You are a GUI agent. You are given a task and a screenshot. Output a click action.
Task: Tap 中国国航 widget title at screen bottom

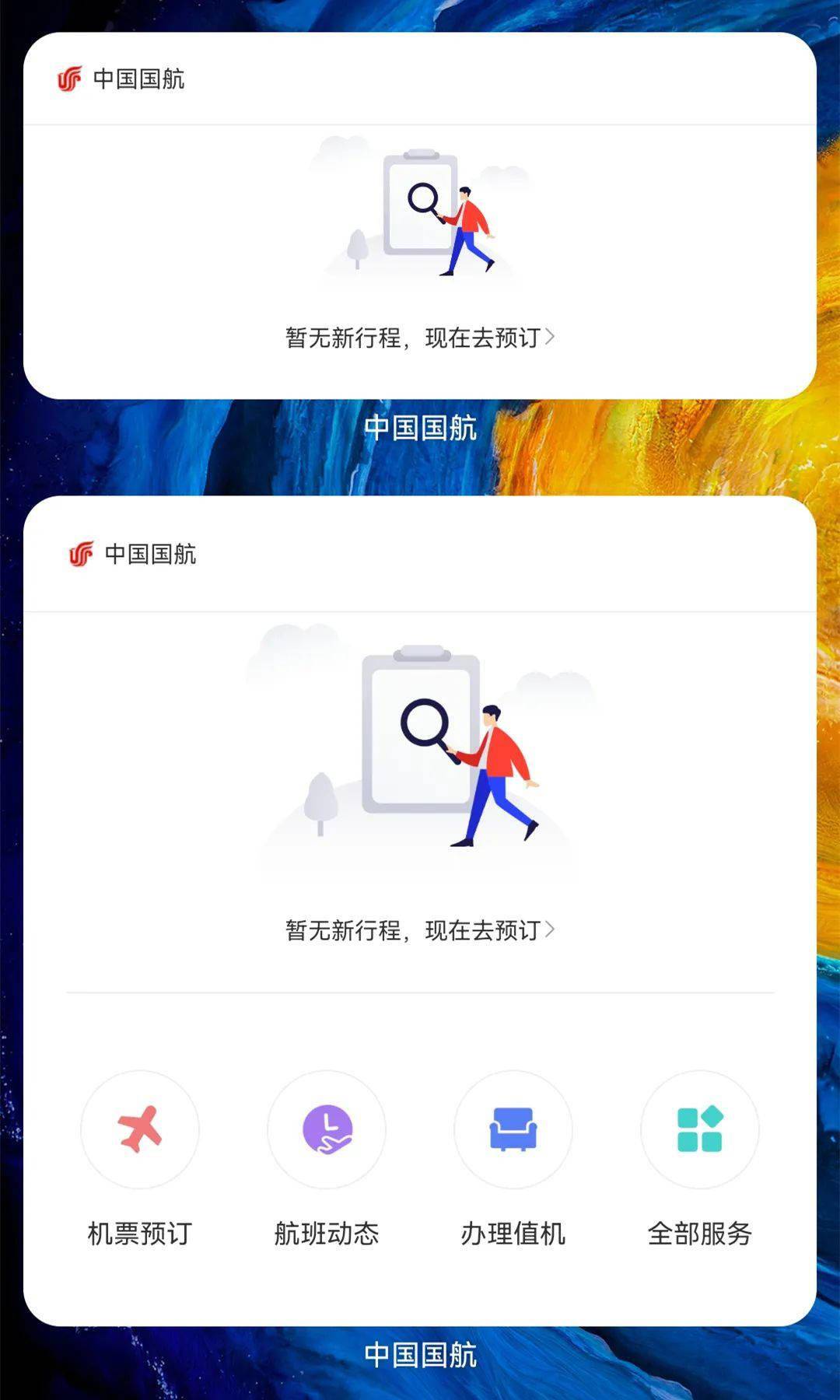pos(420,1356)
